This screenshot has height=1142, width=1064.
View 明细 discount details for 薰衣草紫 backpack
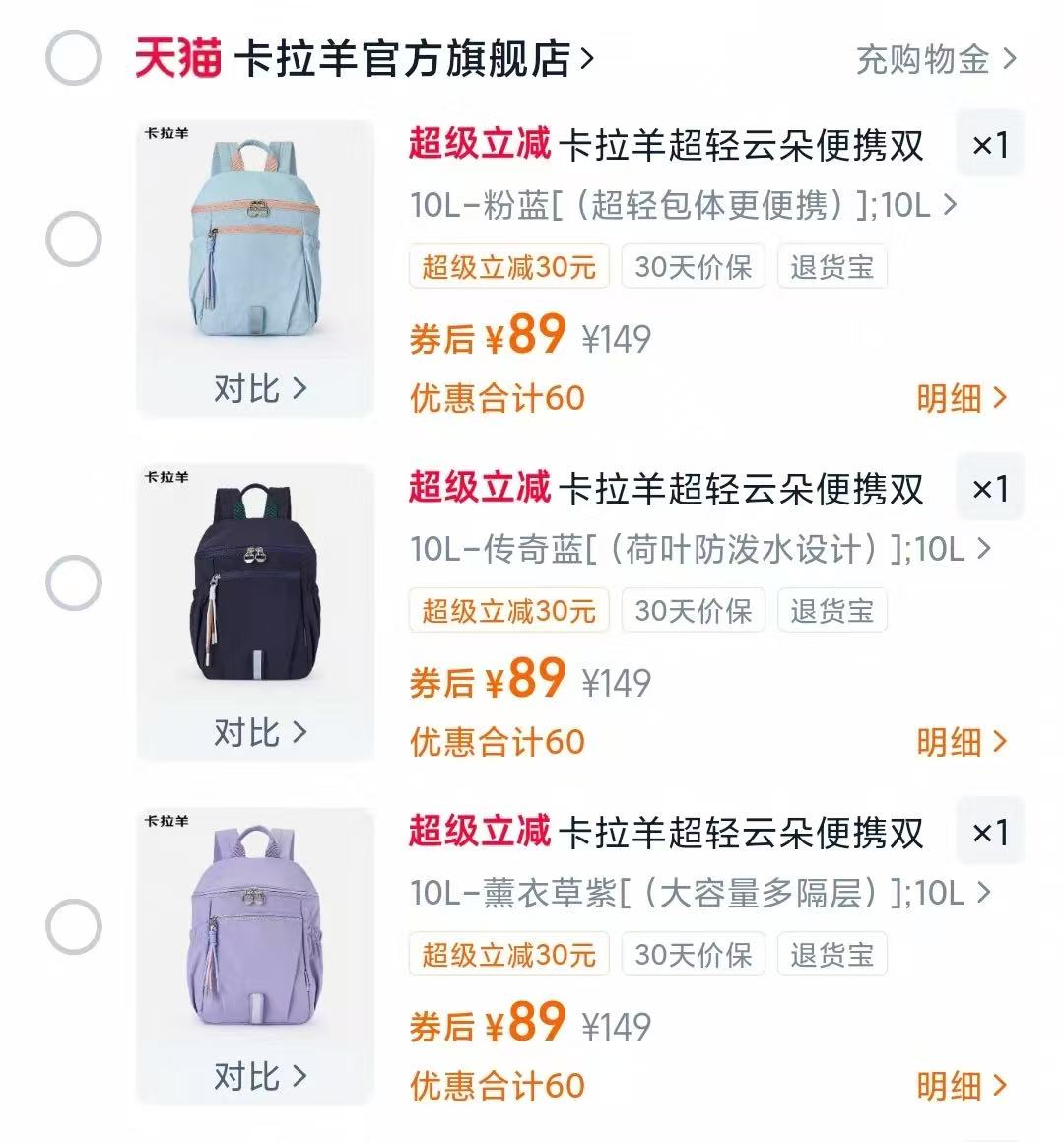click(962, 1086)
